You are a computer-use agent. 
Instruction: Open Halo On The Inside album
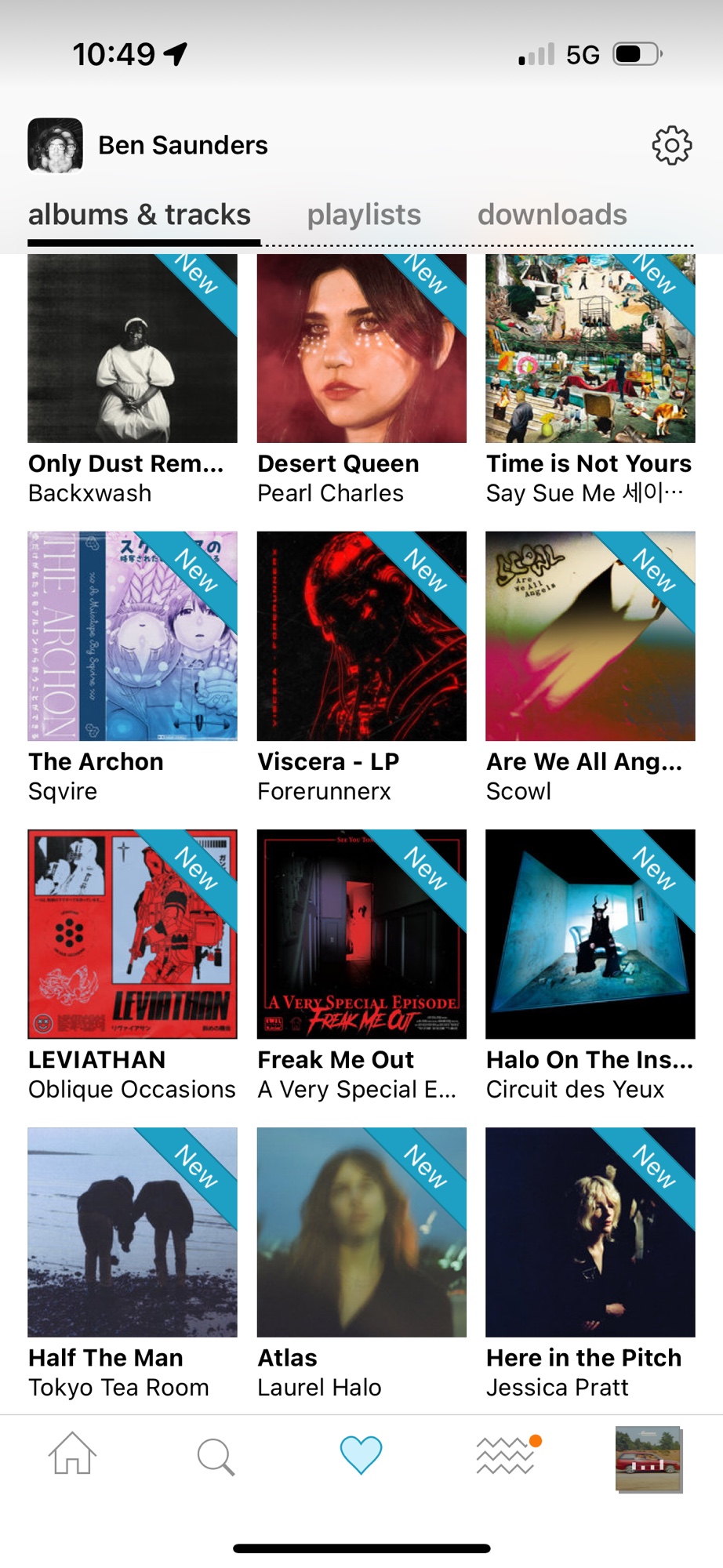[590, 934]
